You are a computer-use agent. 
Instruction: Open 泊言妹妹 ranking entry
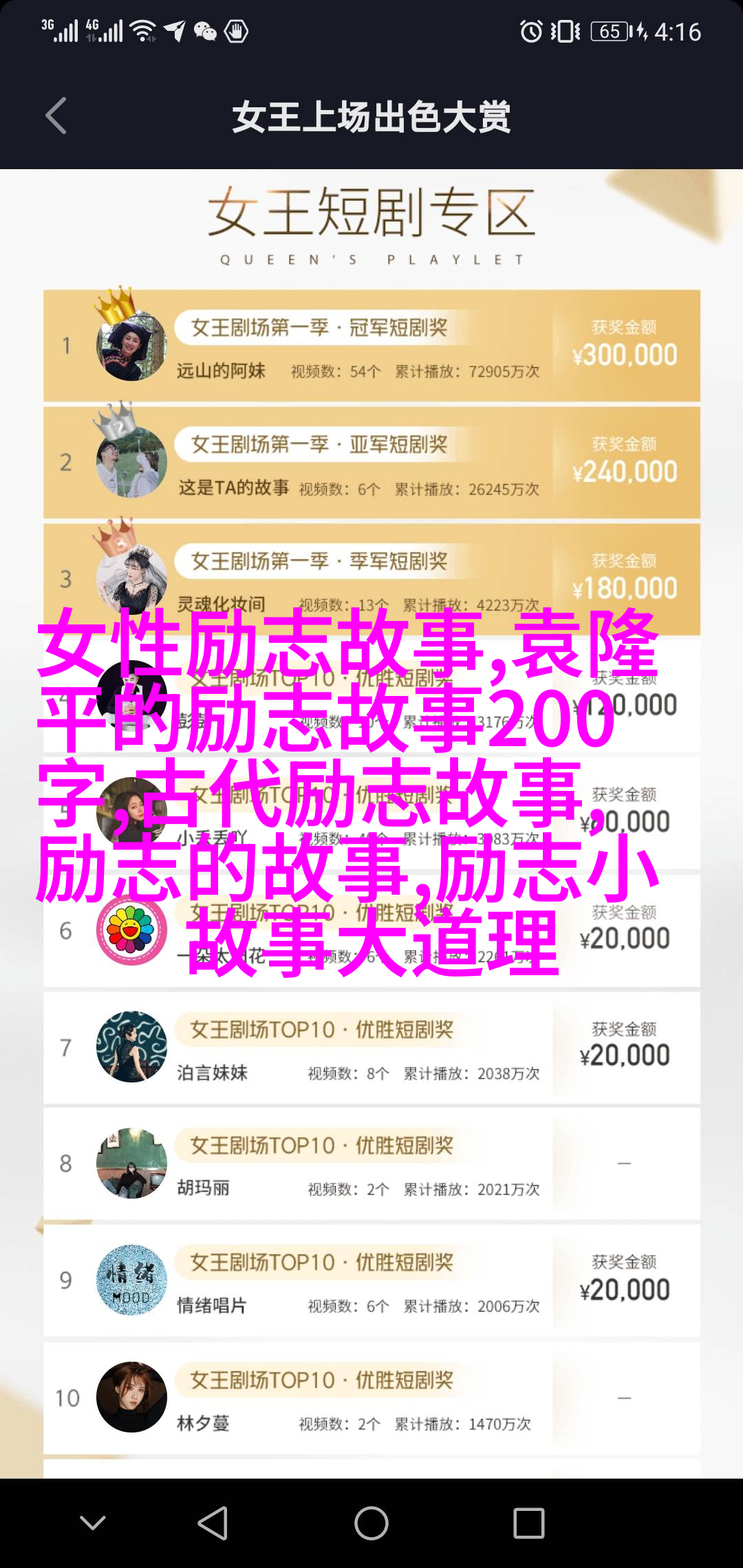coord(371,1047)
